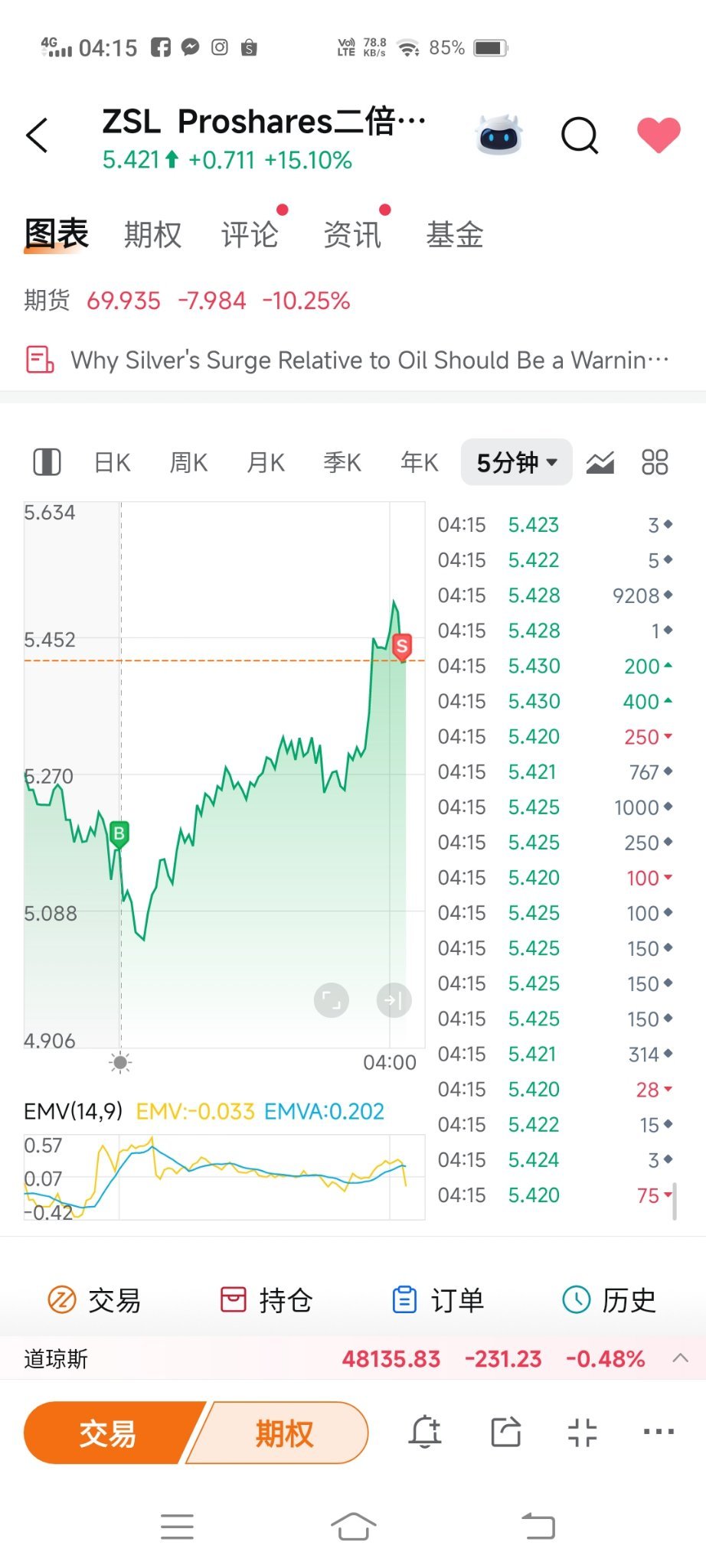
Task: Expand the 道琼斯 index bar
Action: [x=680, y=1358]
